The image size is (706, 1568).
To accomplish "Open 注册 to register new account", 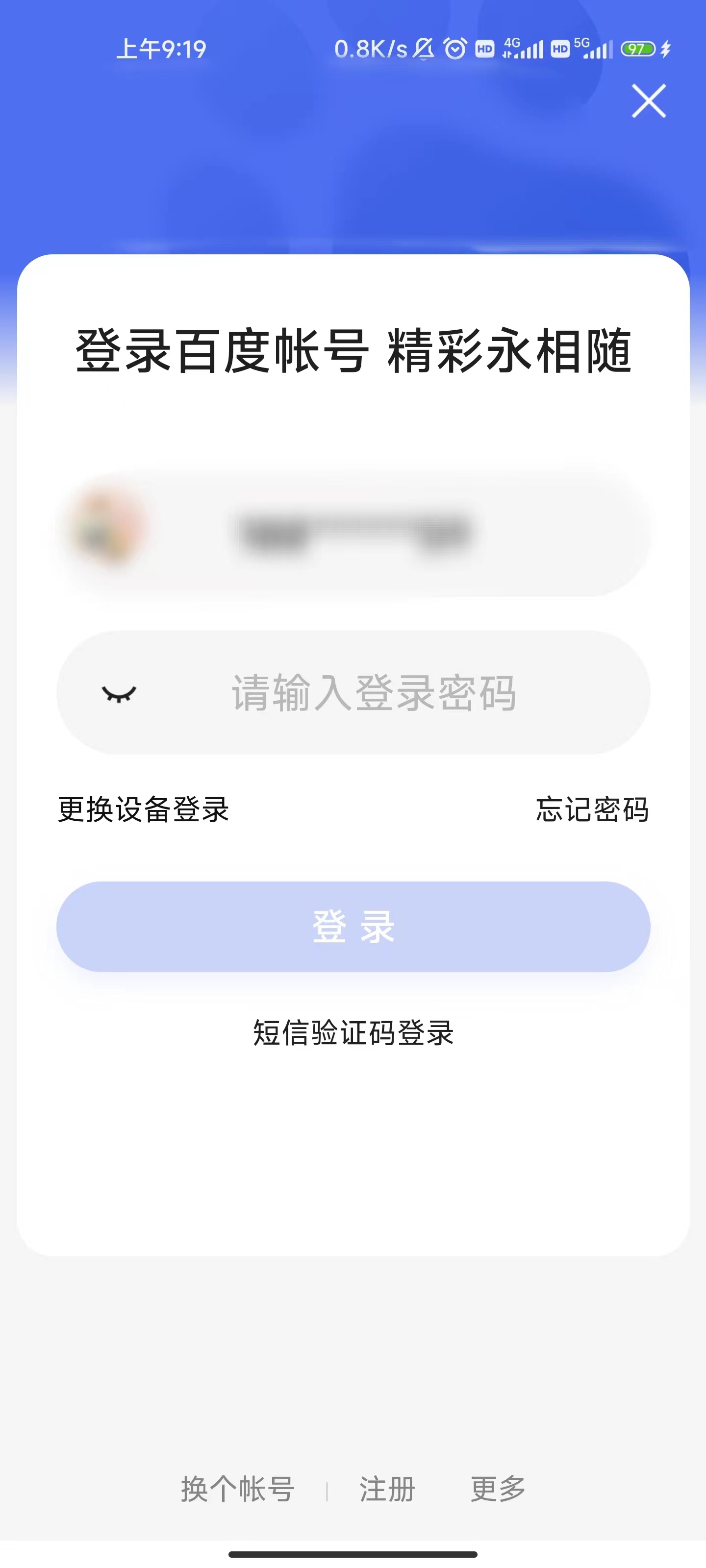I will tap(386, 1488).
